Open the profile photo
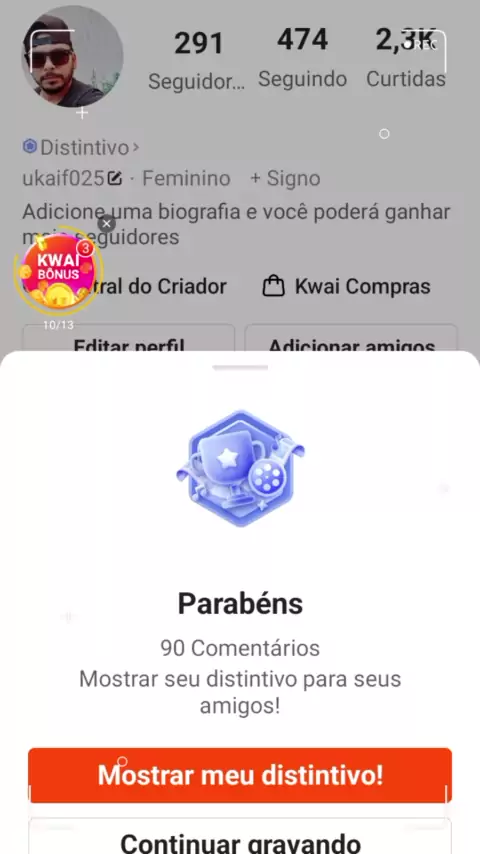Screen dimensions: 480x854 click(72, 56)
